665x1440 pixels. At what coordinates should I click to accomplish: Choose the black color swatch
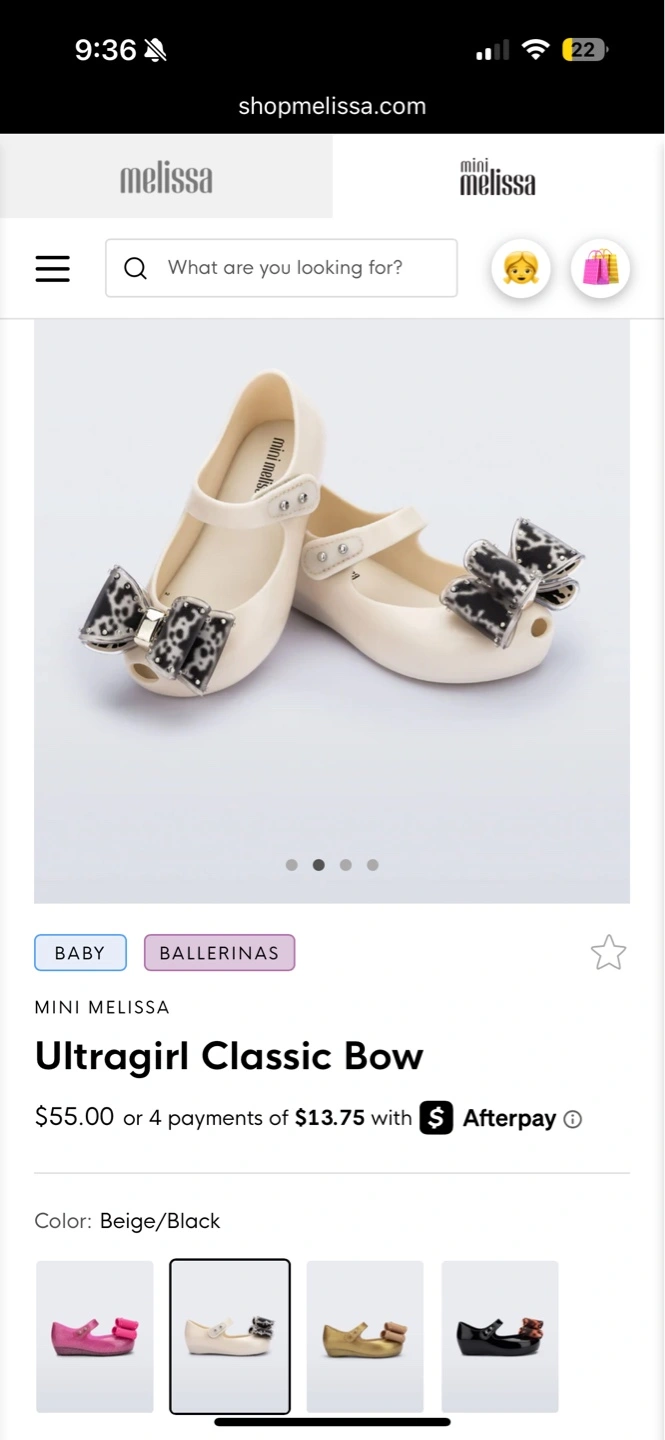pos(500,1336)
